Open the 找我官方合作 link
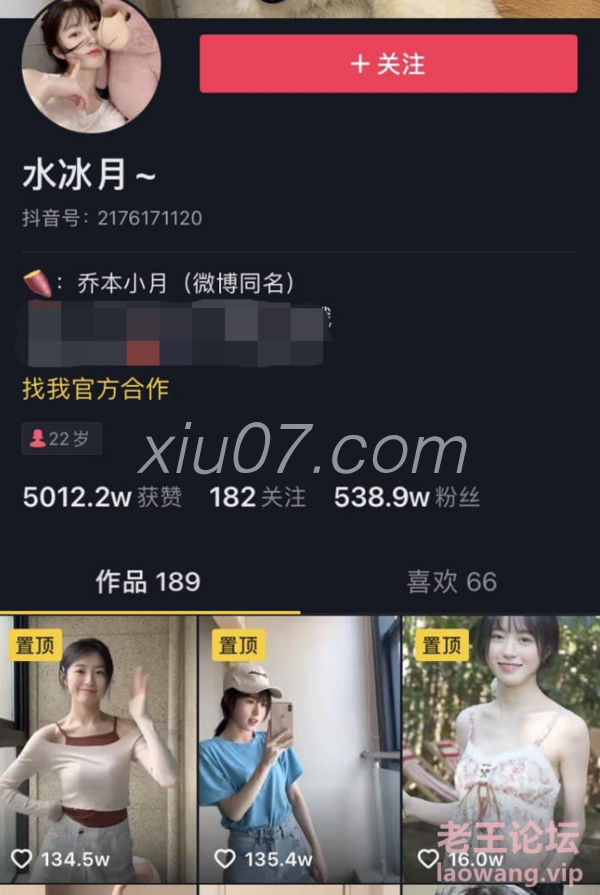Image resolution: width=600 pixels, height=895 pixels. (x=96, y=390)
